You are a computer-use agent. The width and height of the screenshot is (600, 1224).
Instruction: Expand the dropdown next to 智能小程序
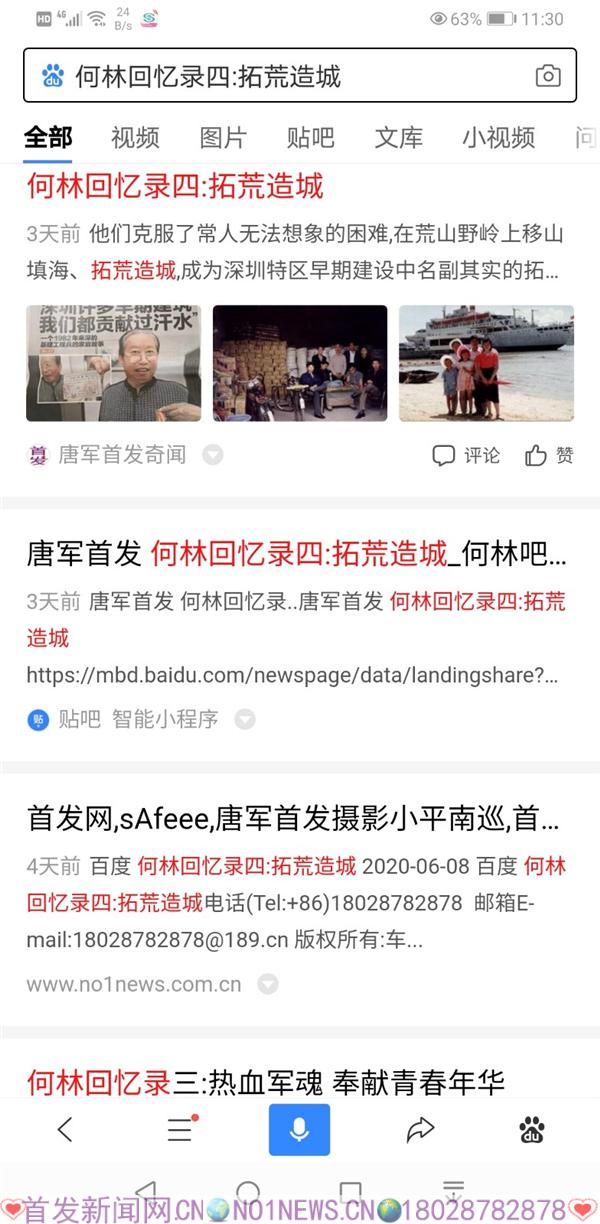[x=245, y=719]
